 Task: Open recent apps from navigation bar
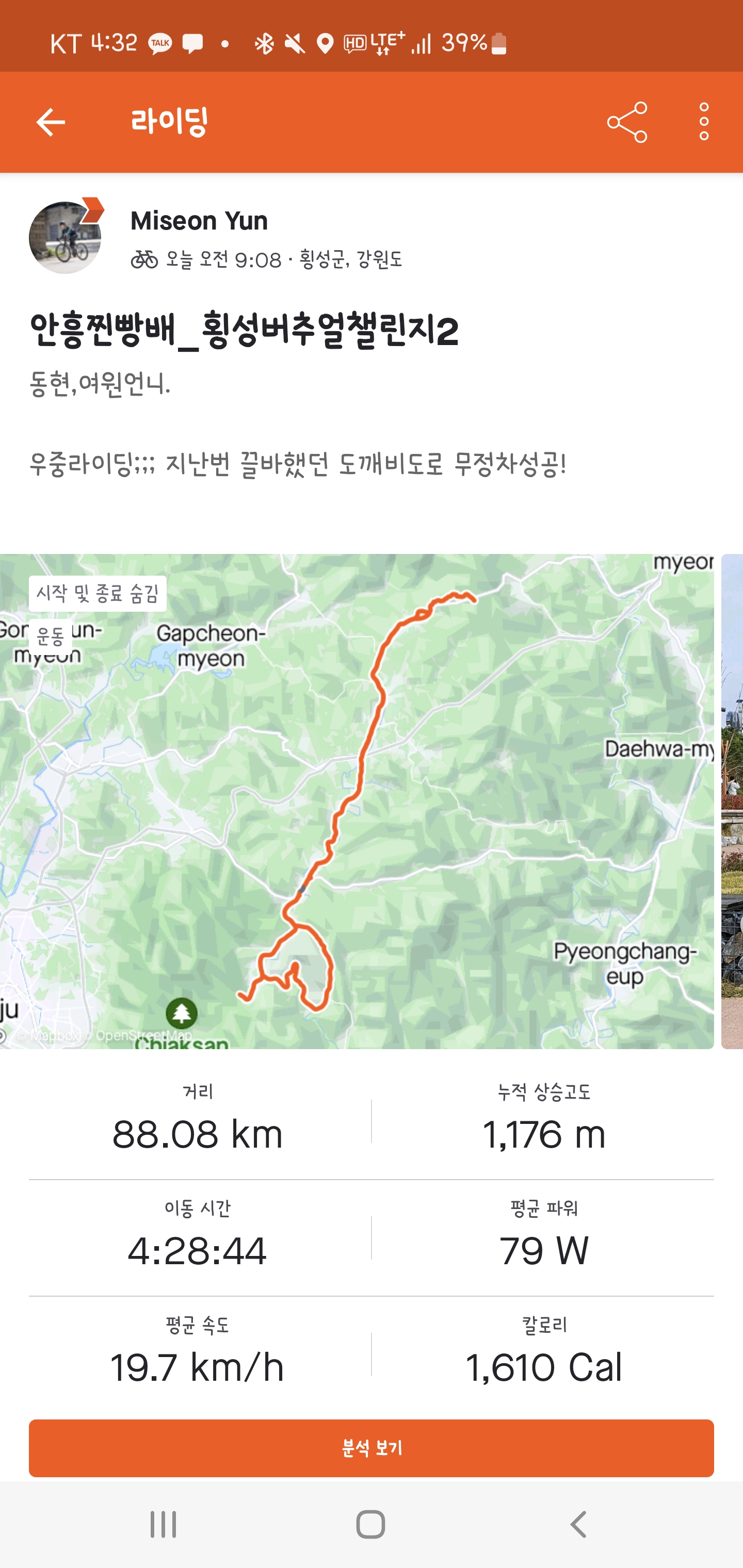pos(163,1525)
